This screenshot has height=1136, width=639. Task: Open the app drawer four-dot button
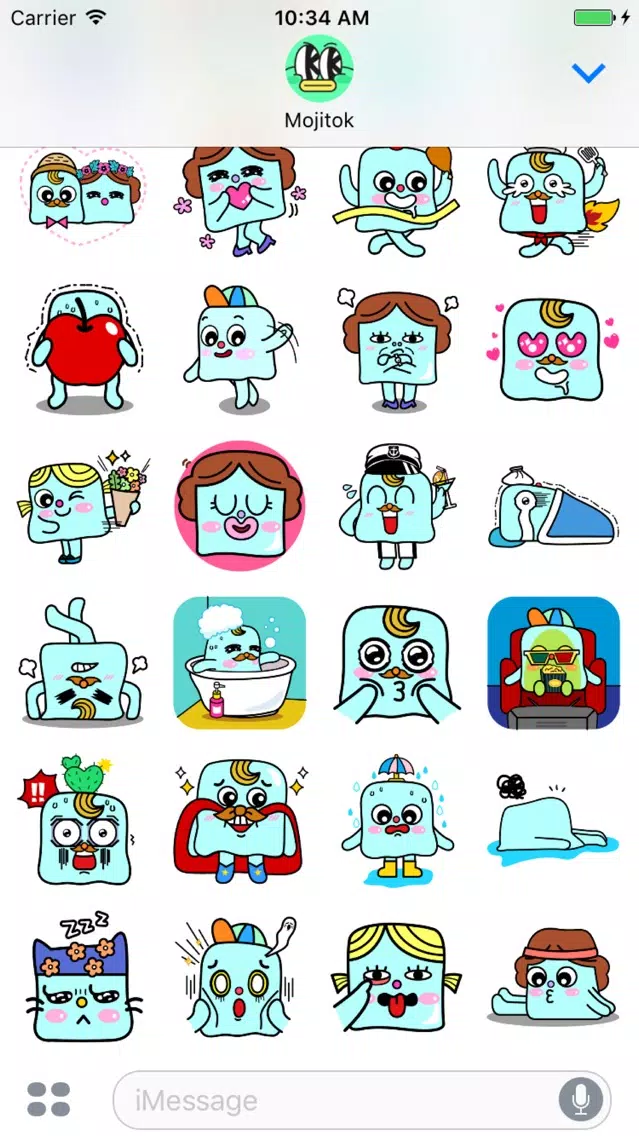(49, 1099)
